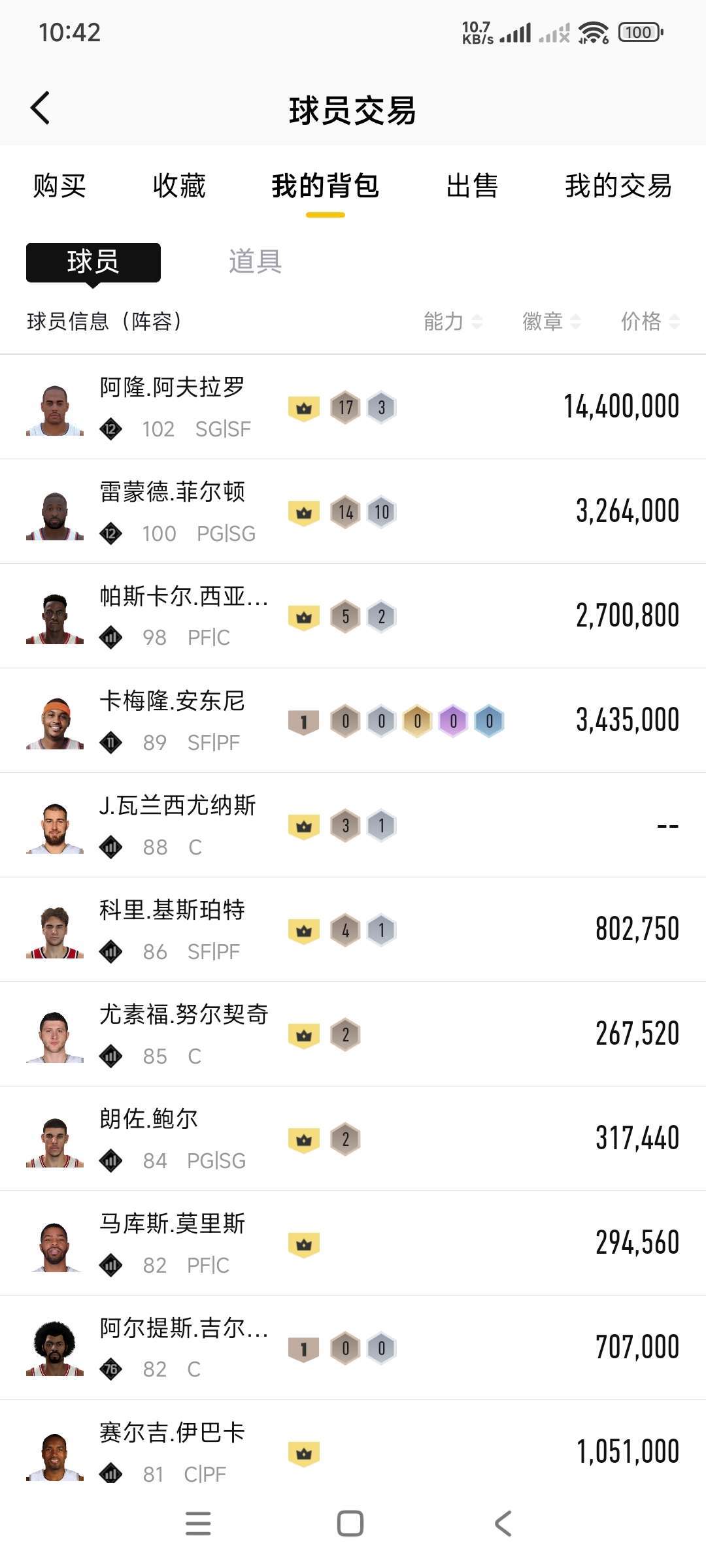Tap the system home button

point(350,1524)
